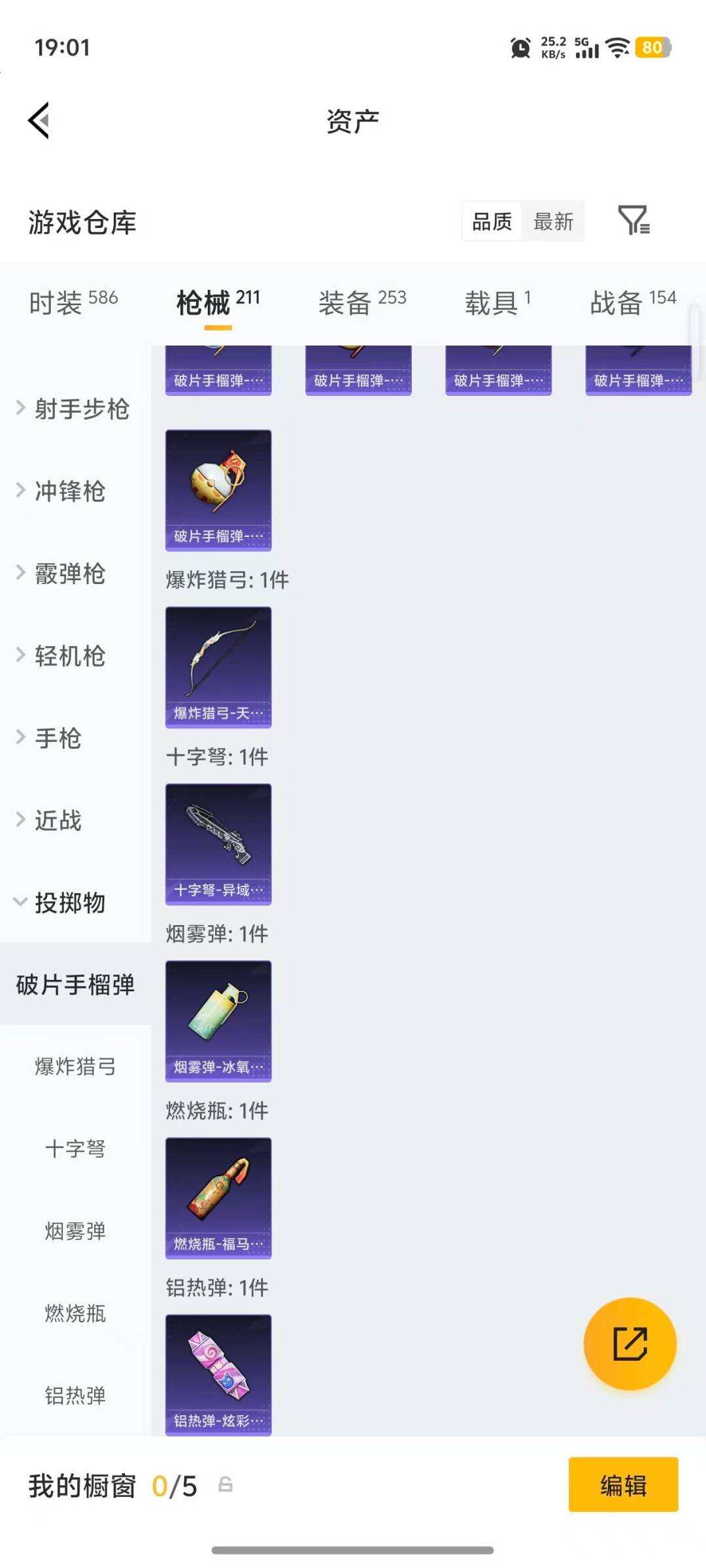Select the 破片手榴弹 category in sidebar
706x1568 pixels.
(x=75, y=987)
